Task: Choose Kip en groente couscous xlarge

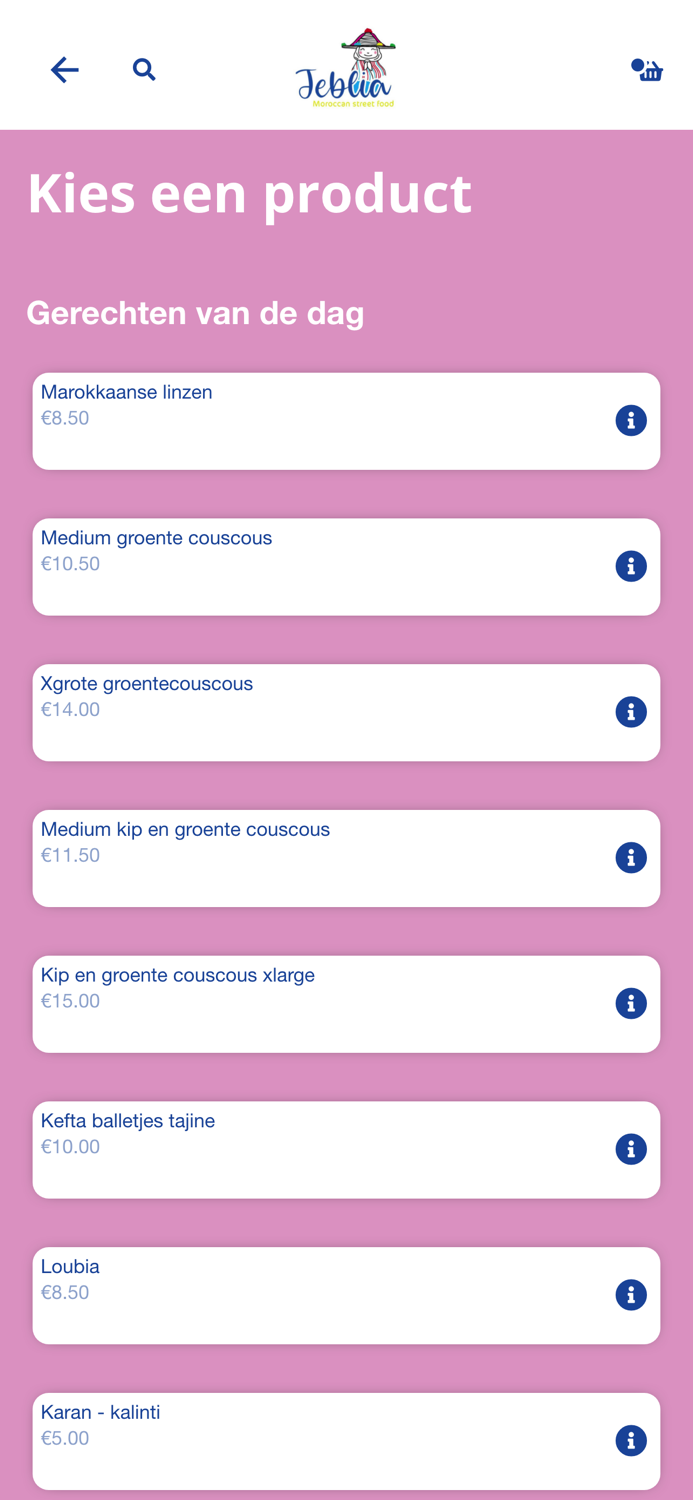Action: [300, 1004]
